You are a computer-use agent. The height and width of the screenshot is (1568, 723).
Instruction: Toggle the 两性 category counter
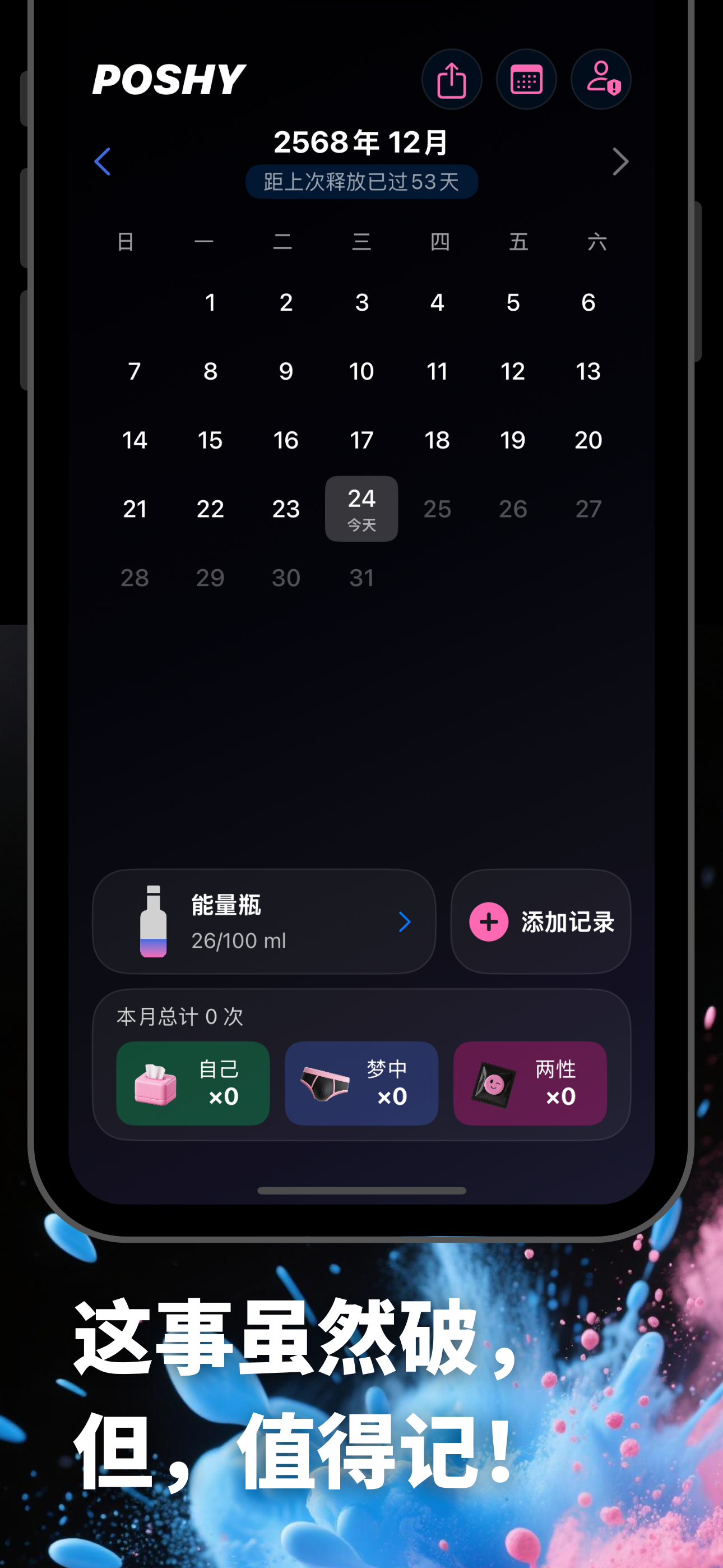[530, 1083]
